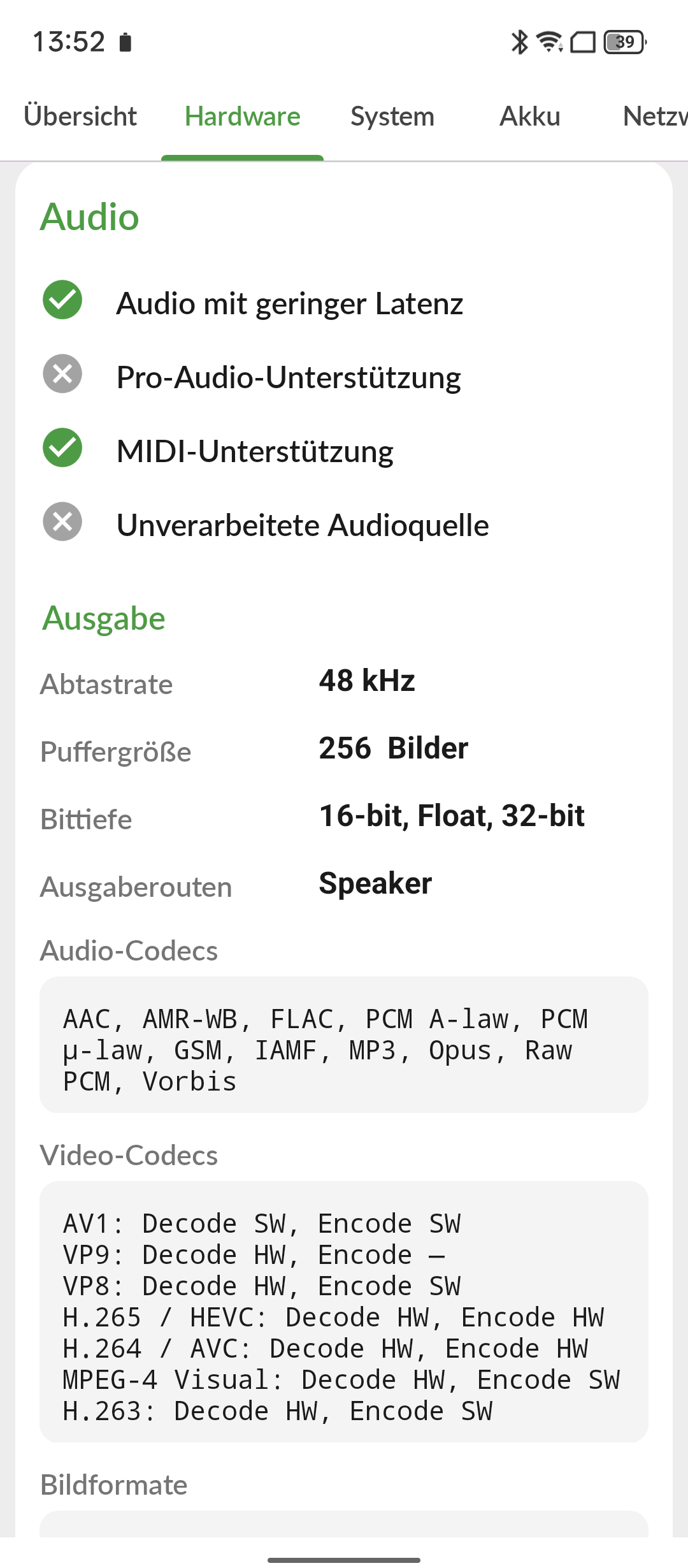Screen dimensions: 688x1568
Task: Switch to the Übersicht tab
Action: click(x=80, y=117)
